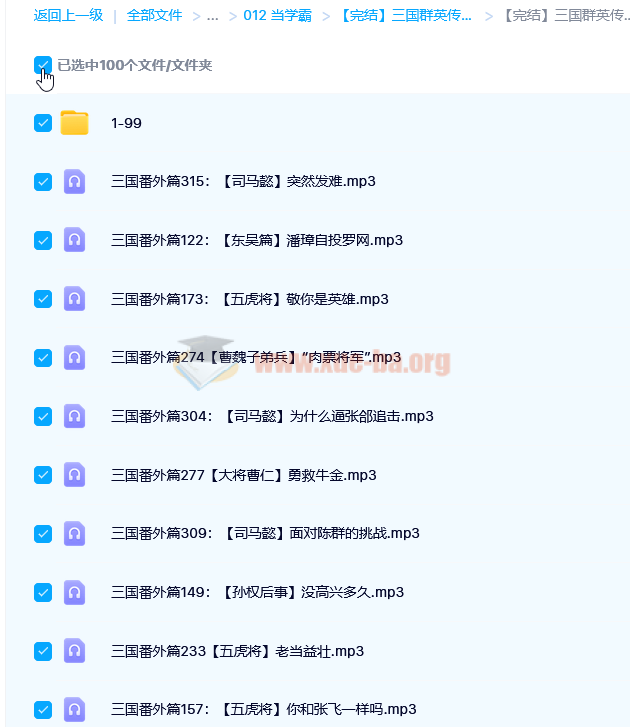
Task: Open 三国番外篇233 老当益壮.mp3
Action: [237, 651]
